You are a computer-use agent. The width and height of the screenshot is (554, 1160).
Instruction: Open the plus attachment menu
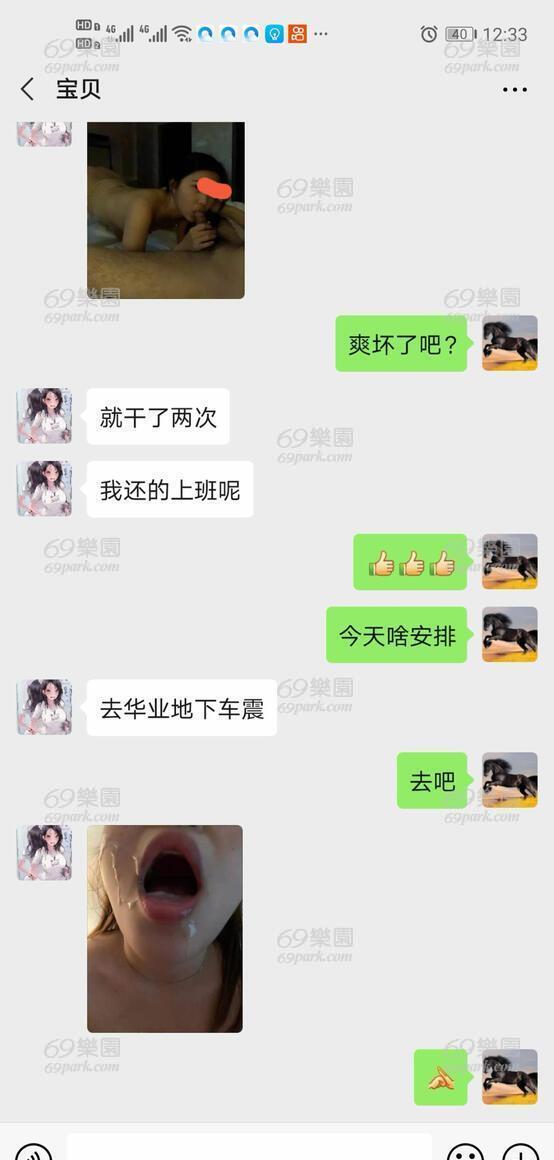tap(521, 1153)
